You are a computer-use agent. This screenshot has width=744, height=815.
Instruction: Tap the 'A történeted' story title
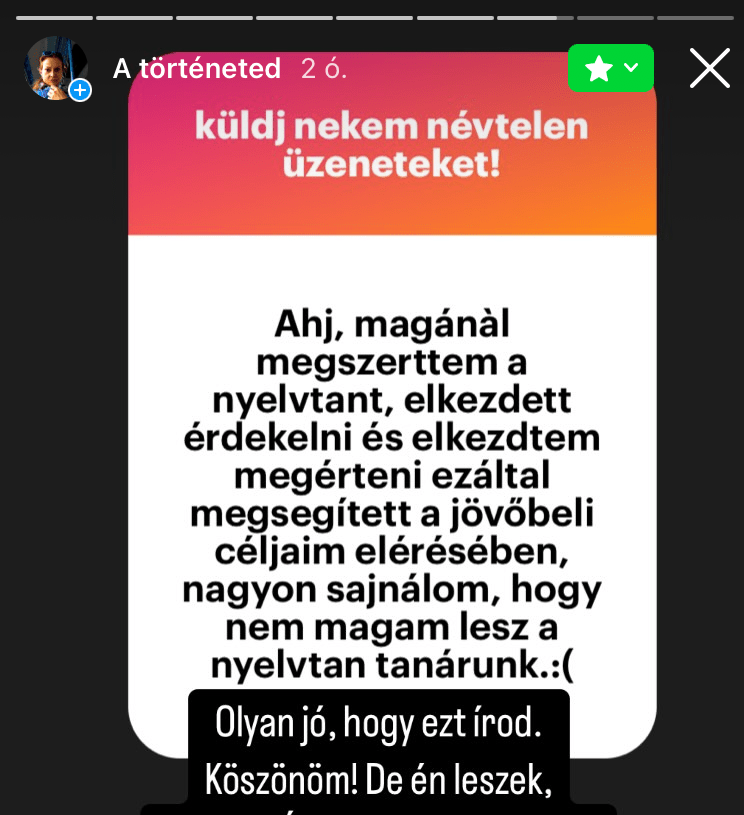pyautogui.click(x=196, y=68)
